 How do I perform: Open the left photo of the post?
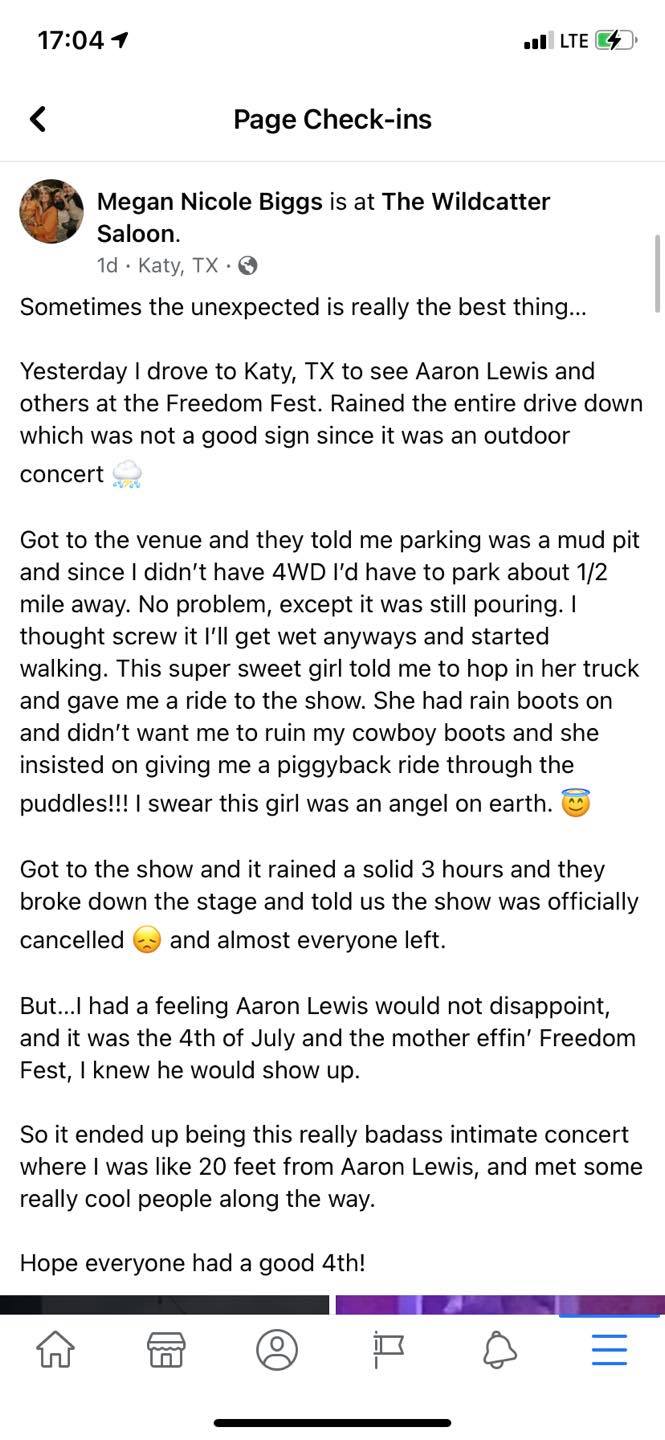click(x=165, y=1304)
